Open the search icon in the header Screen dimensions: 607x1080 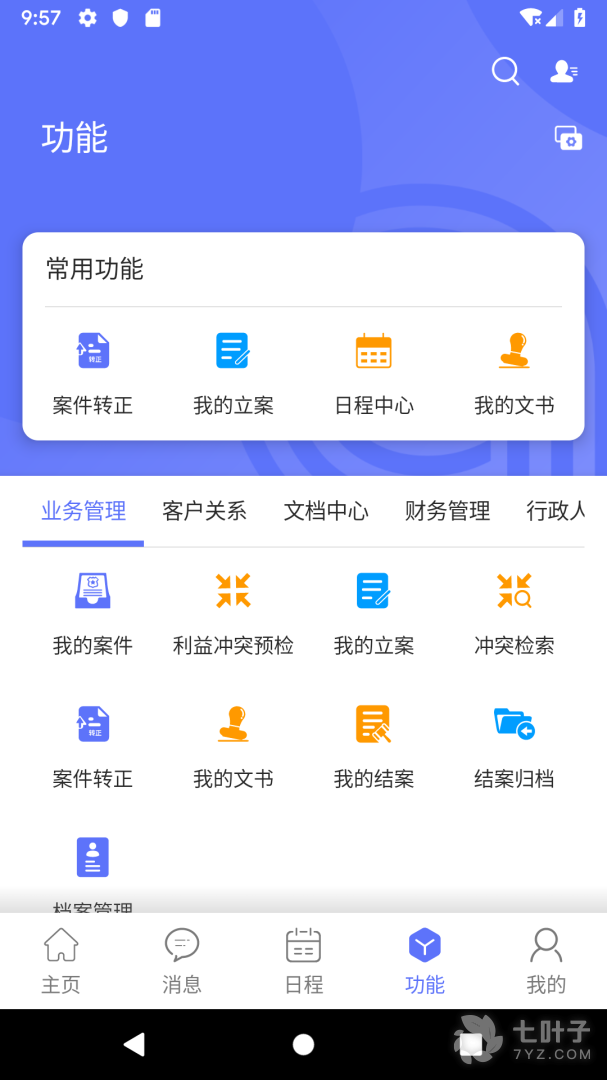[x=505, y=72]
